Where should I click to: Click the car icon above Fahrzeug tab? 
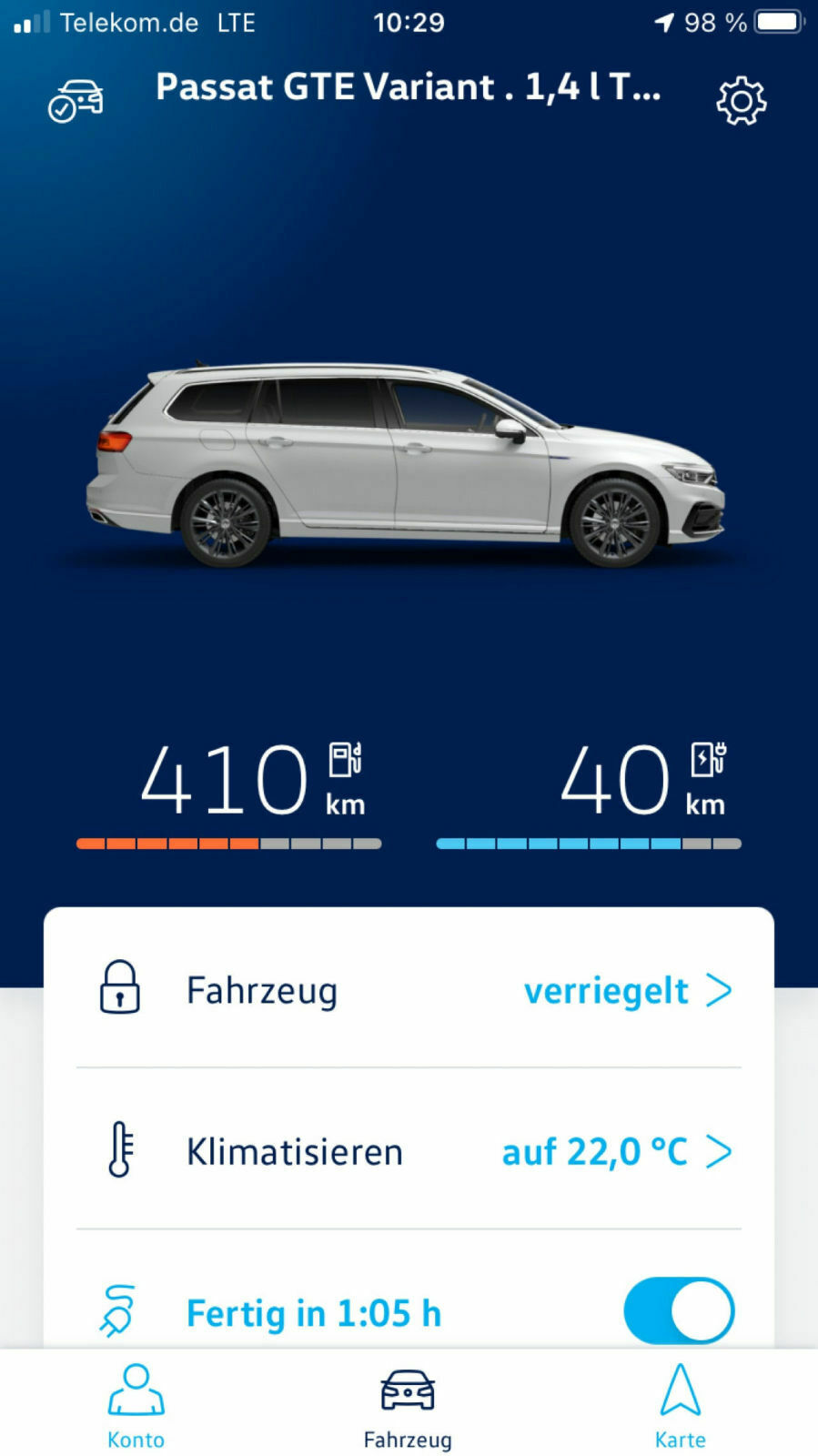pyautogui.click(x=408, y=1389)
